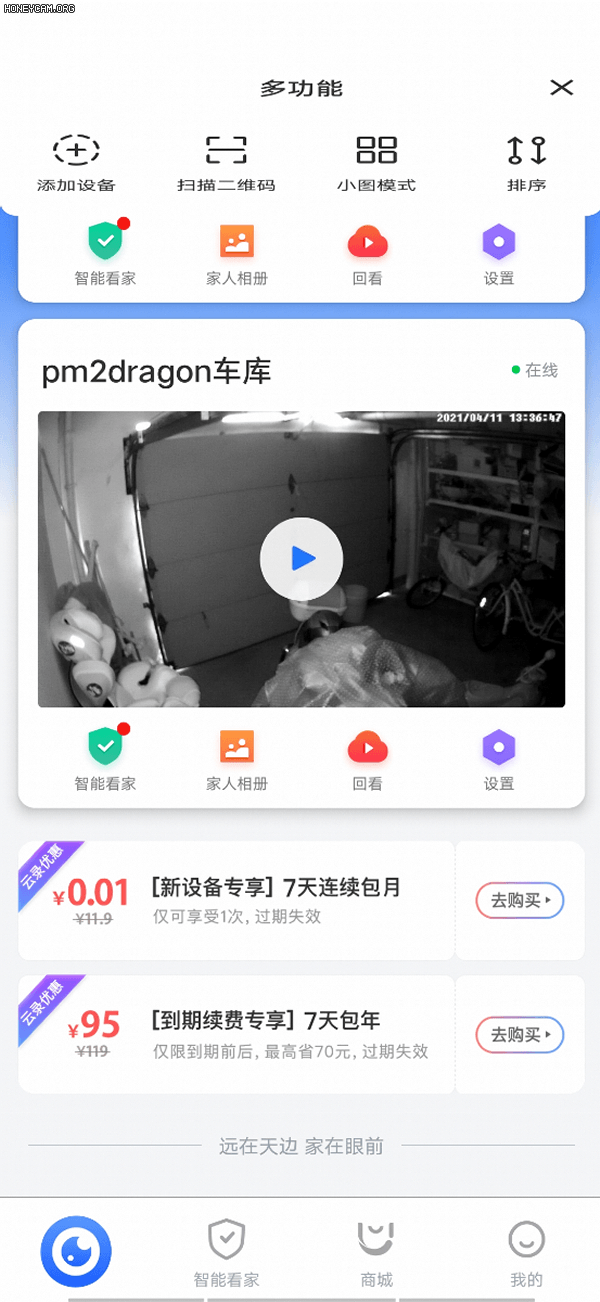Screen dimensions: 600x1302
Task: Switch to the 商城 tab
Action: click(x=376, y=1252)
